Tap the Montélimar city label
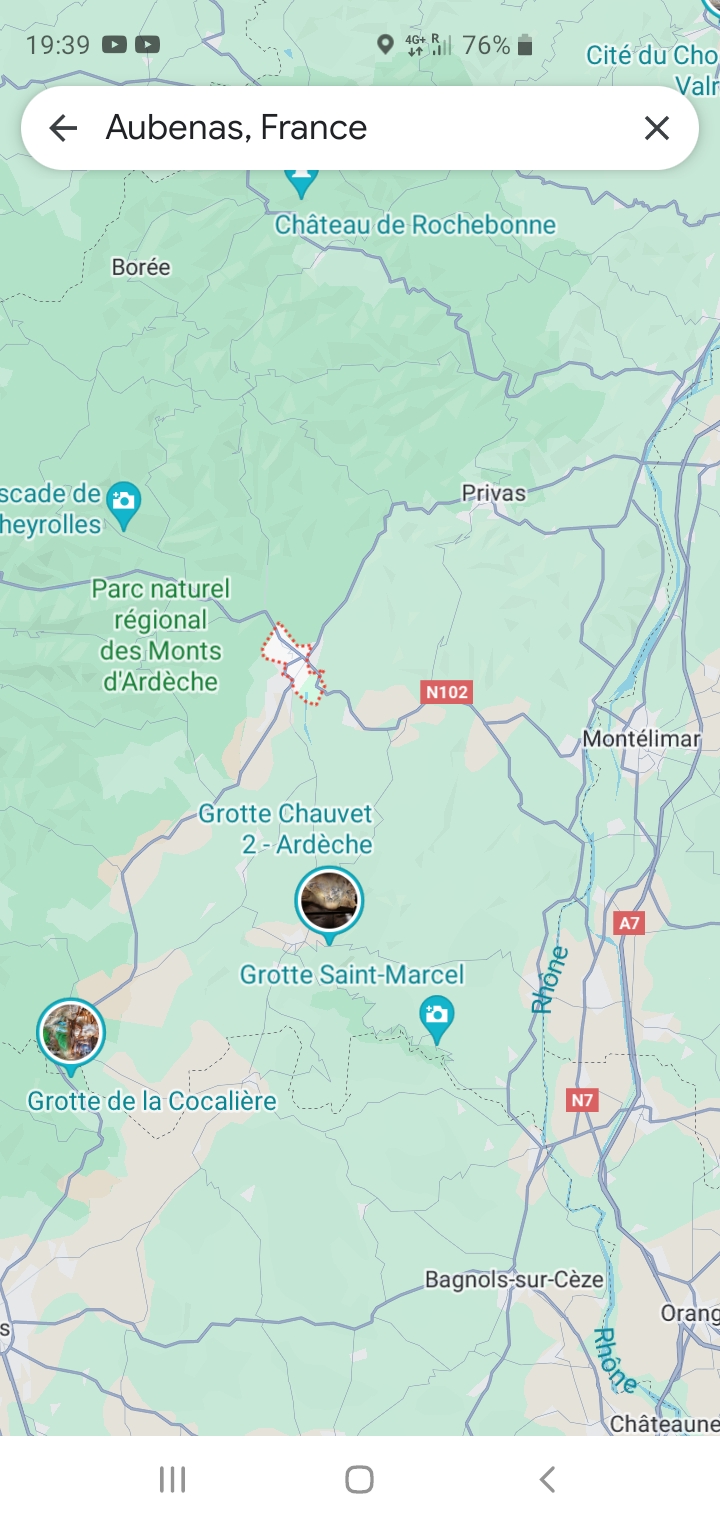The image size is (720, 1520). pos(641,738)
